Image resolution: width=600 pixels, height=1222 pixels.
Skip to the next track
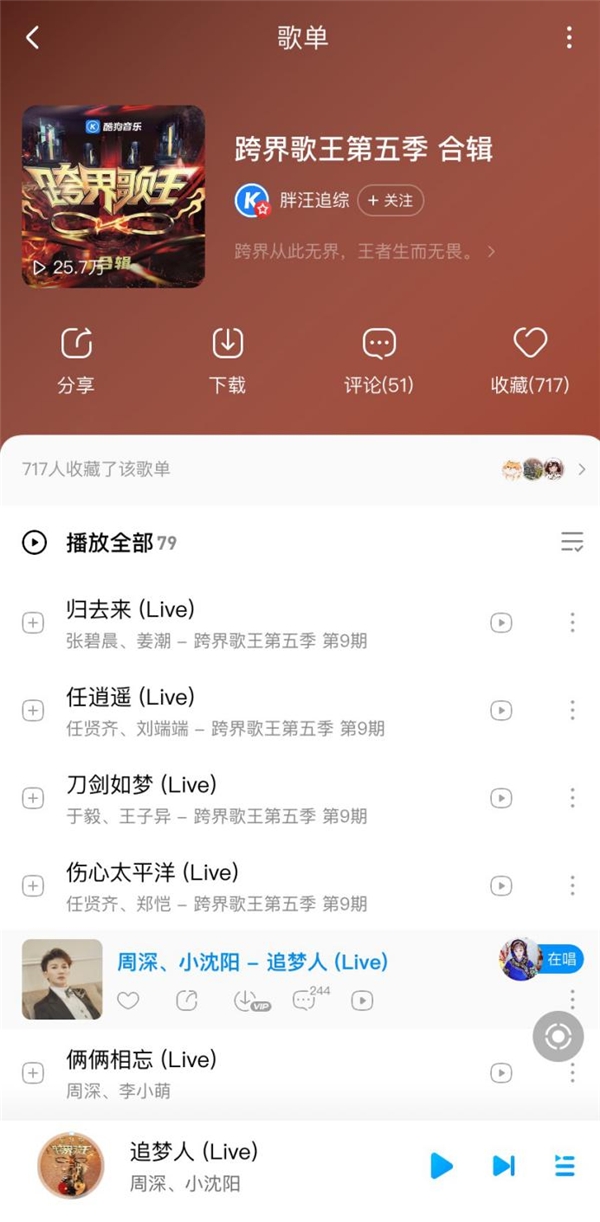click(x=503, y=1165)
